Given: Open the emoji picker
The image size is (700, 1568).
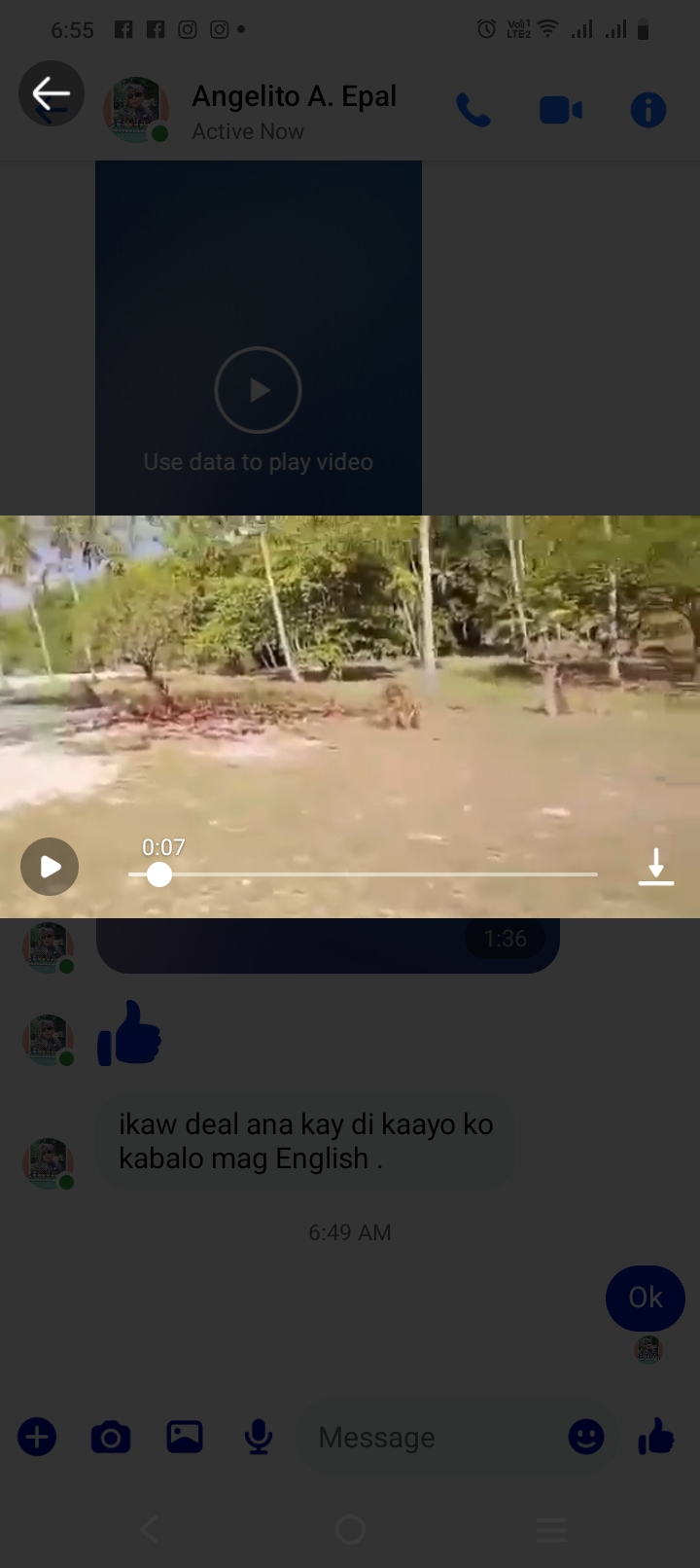Looking at the screenshot, I should coord(585,1437).
